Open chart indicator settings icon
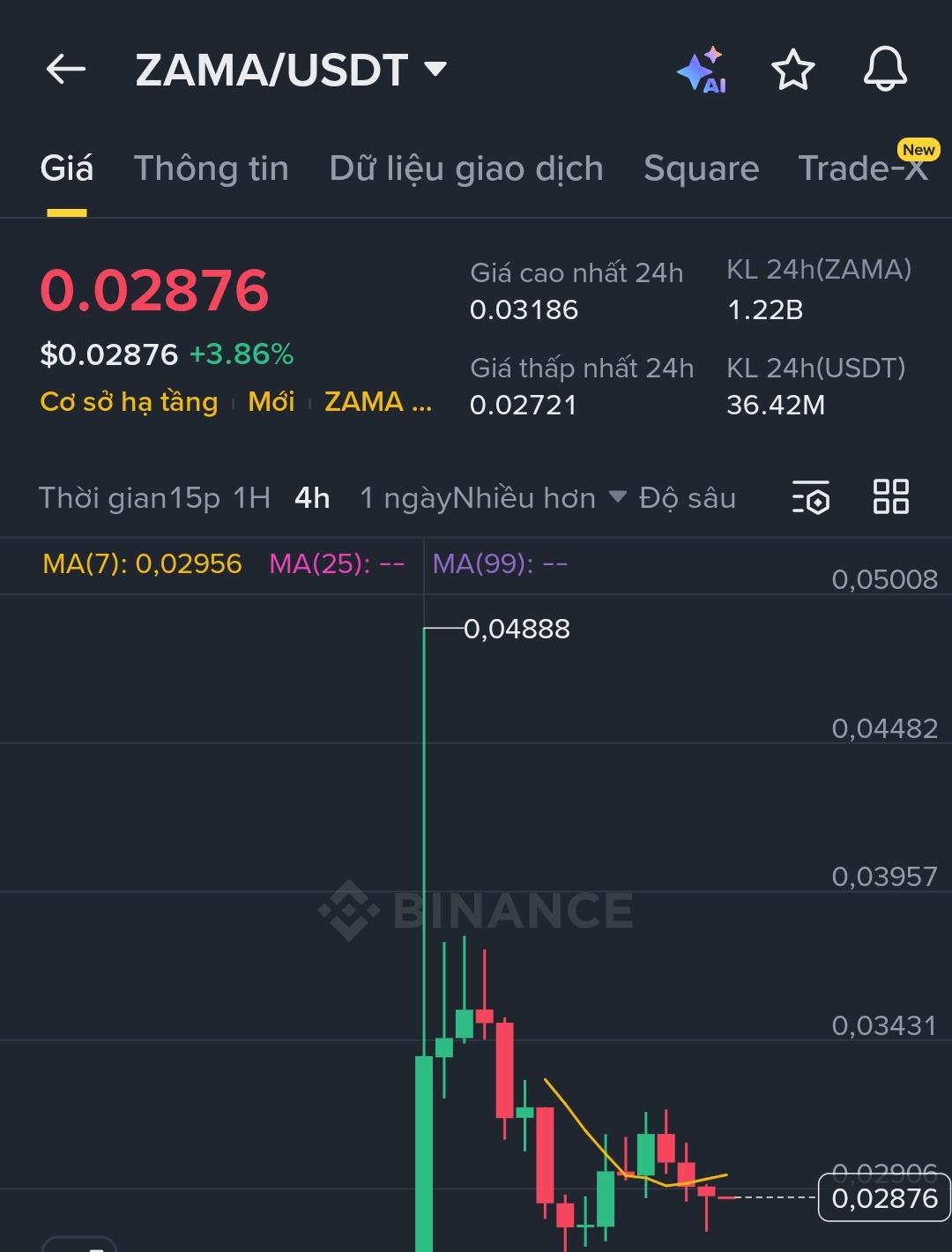Image resolution: width=952 pixels, height=1252 pixels. (x=811, y=497)
